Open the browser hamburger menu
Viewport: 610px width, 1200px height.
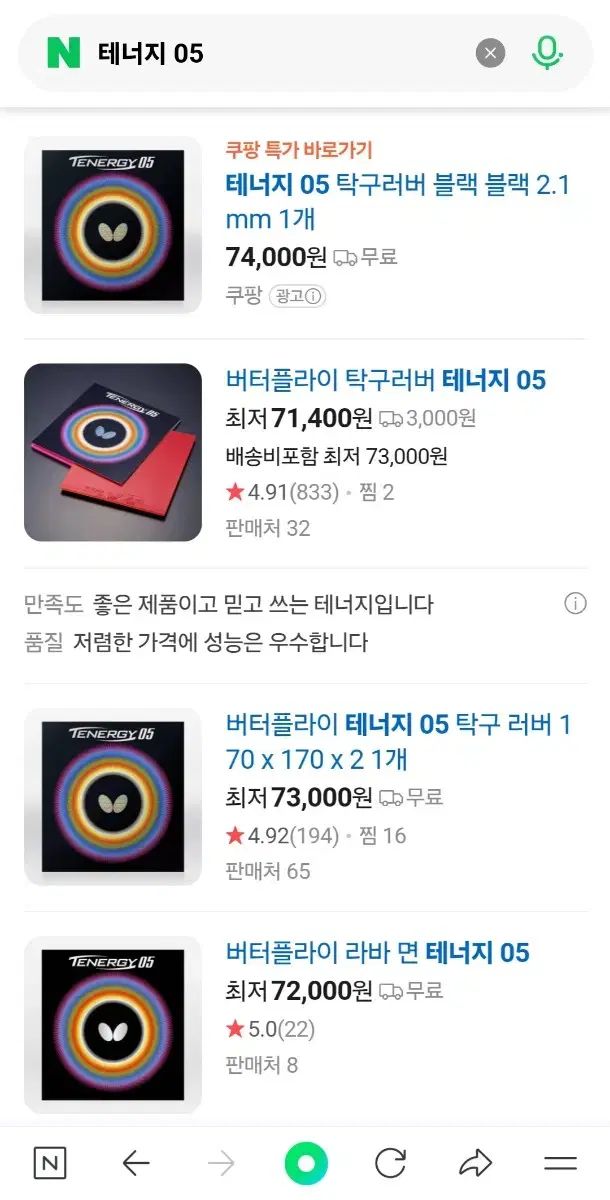pos(560,1163)
